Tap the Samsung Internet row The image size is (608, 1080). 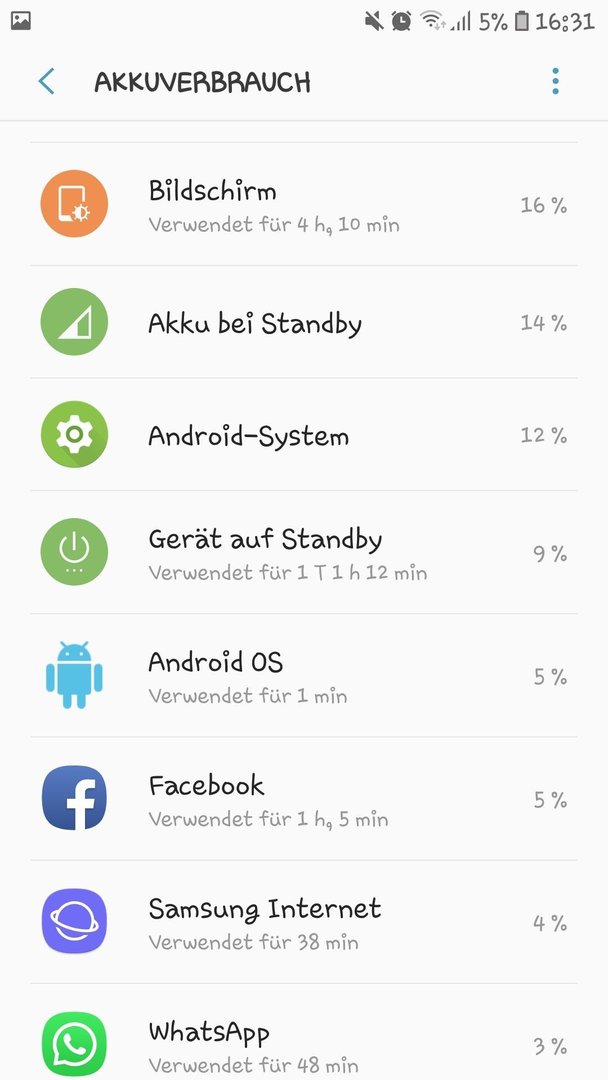[304, 922]
